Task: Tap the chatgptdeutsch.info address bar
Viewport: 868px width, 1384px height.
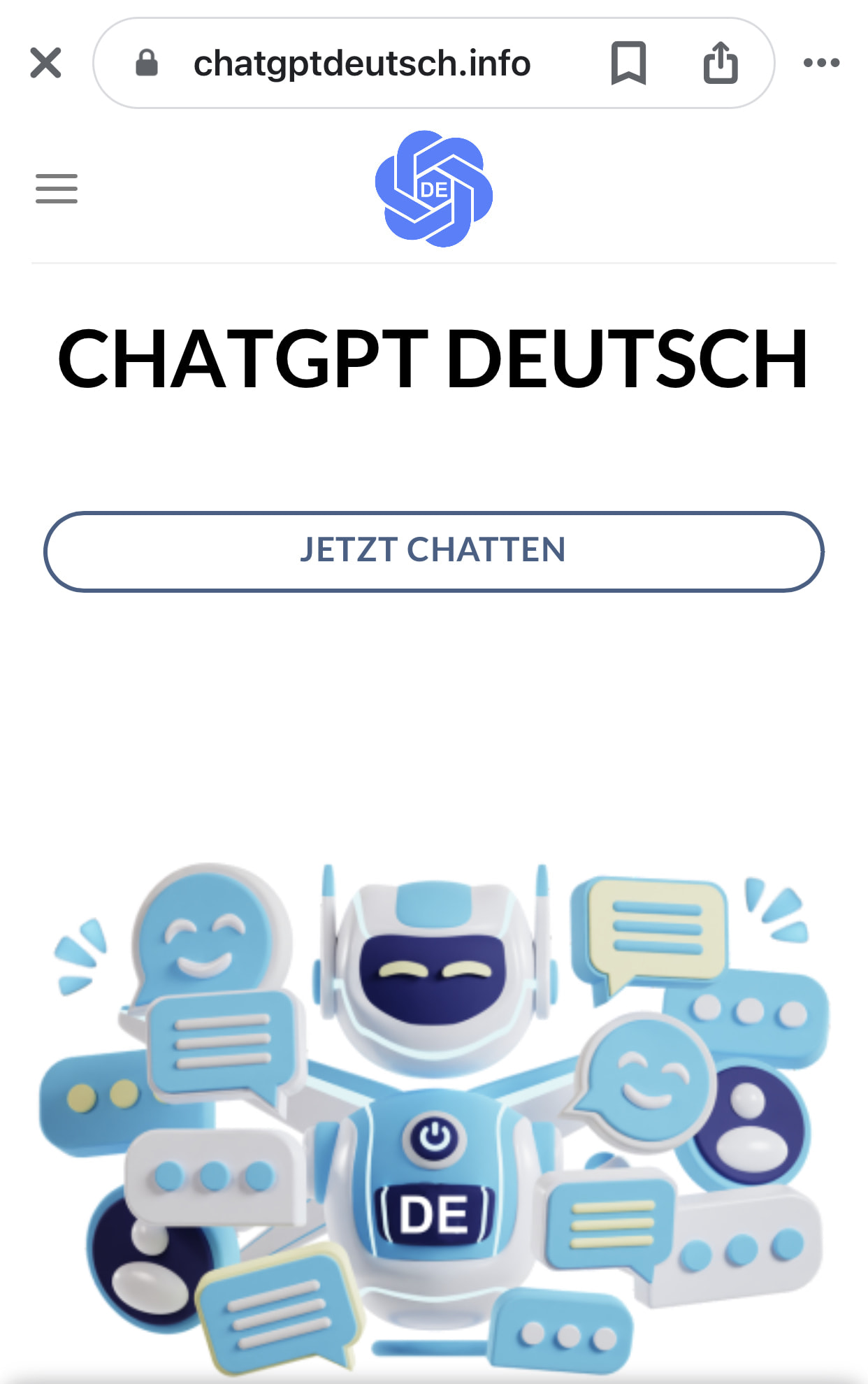Action: click(x=361, y=64)
